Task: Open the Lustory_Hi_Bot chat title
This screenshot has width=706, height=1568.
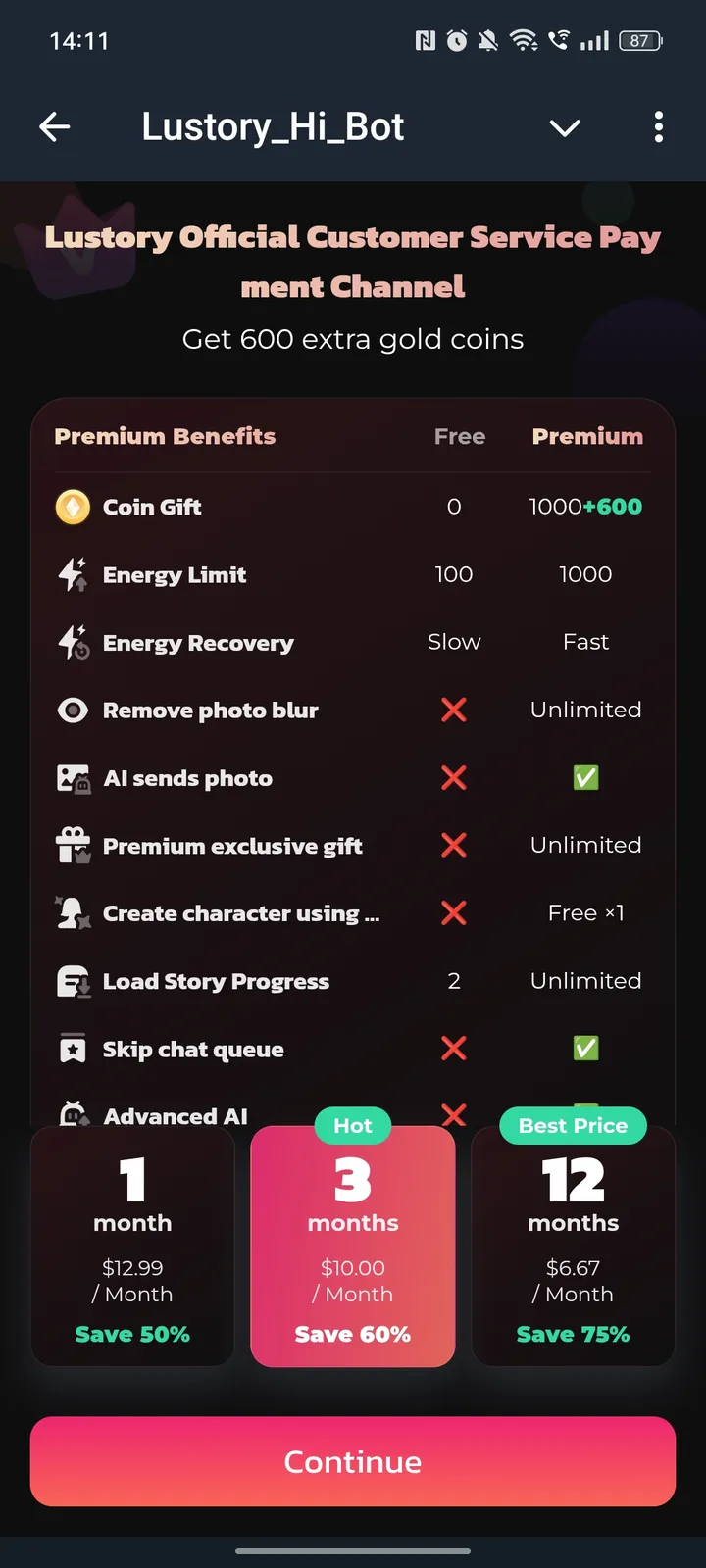Action: (x=273, y=126)
